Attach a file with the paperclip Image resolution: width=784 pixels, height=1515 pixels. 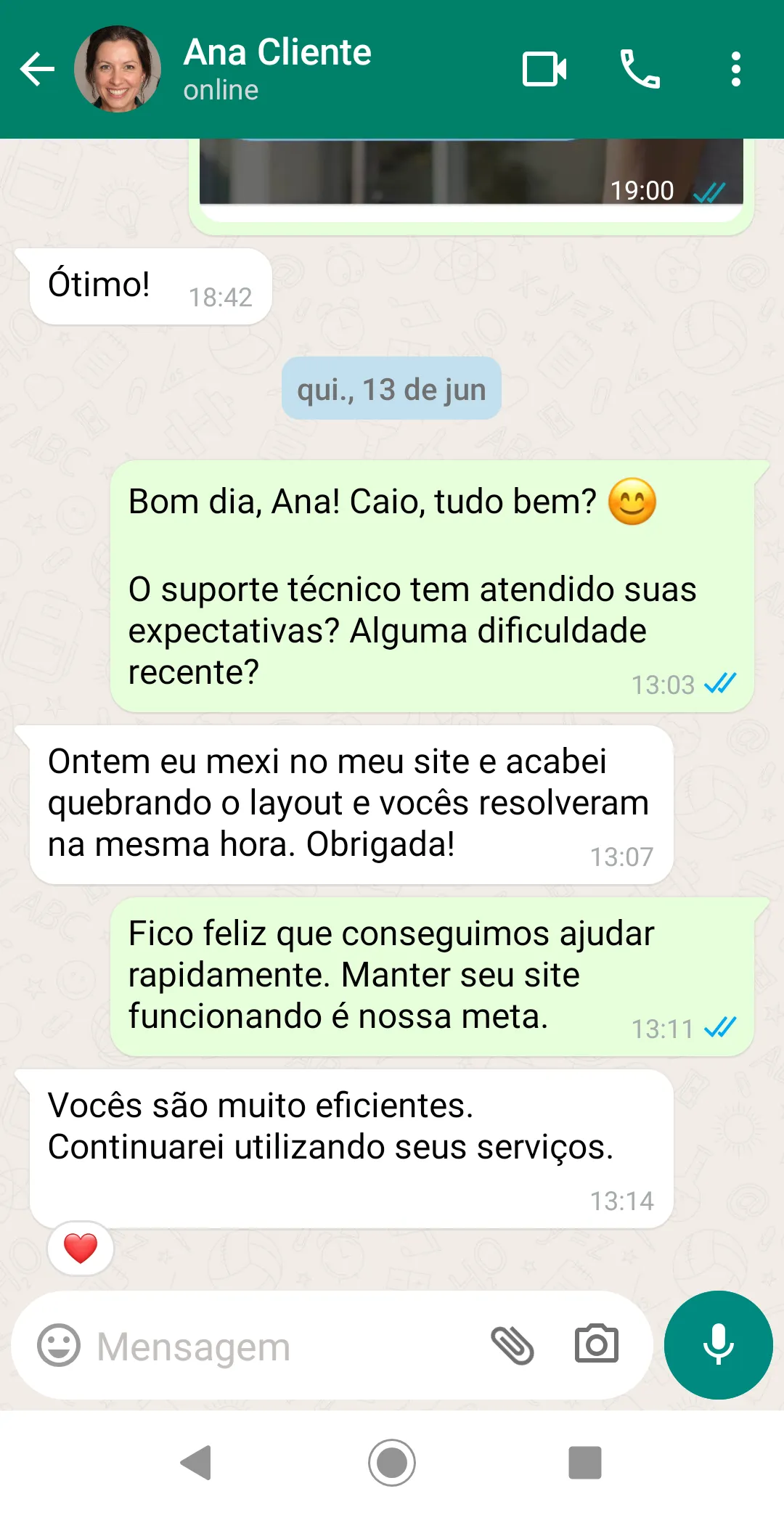tap(513, 1345)
